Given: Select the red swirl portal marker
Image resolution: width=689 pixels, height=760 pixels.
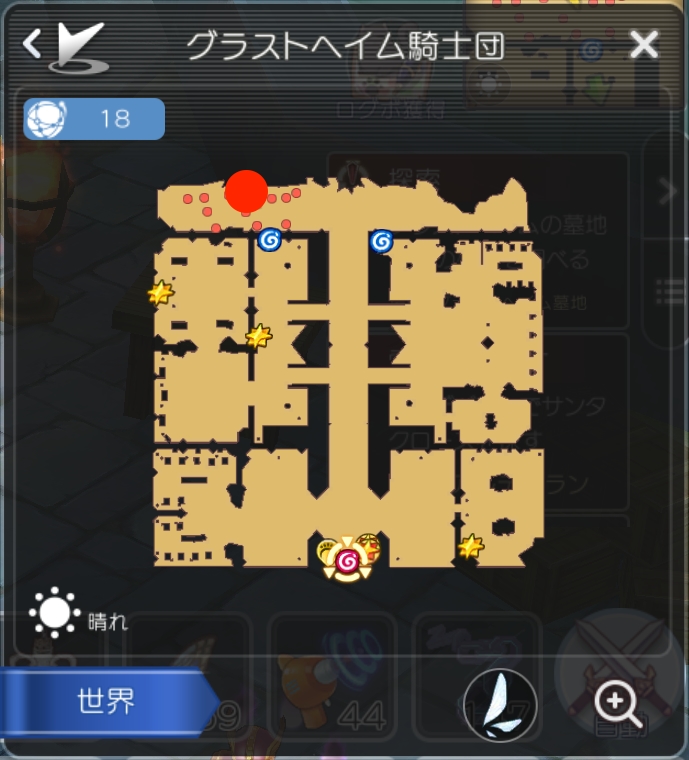Looking at the screenshot, I should click(347, 562).
